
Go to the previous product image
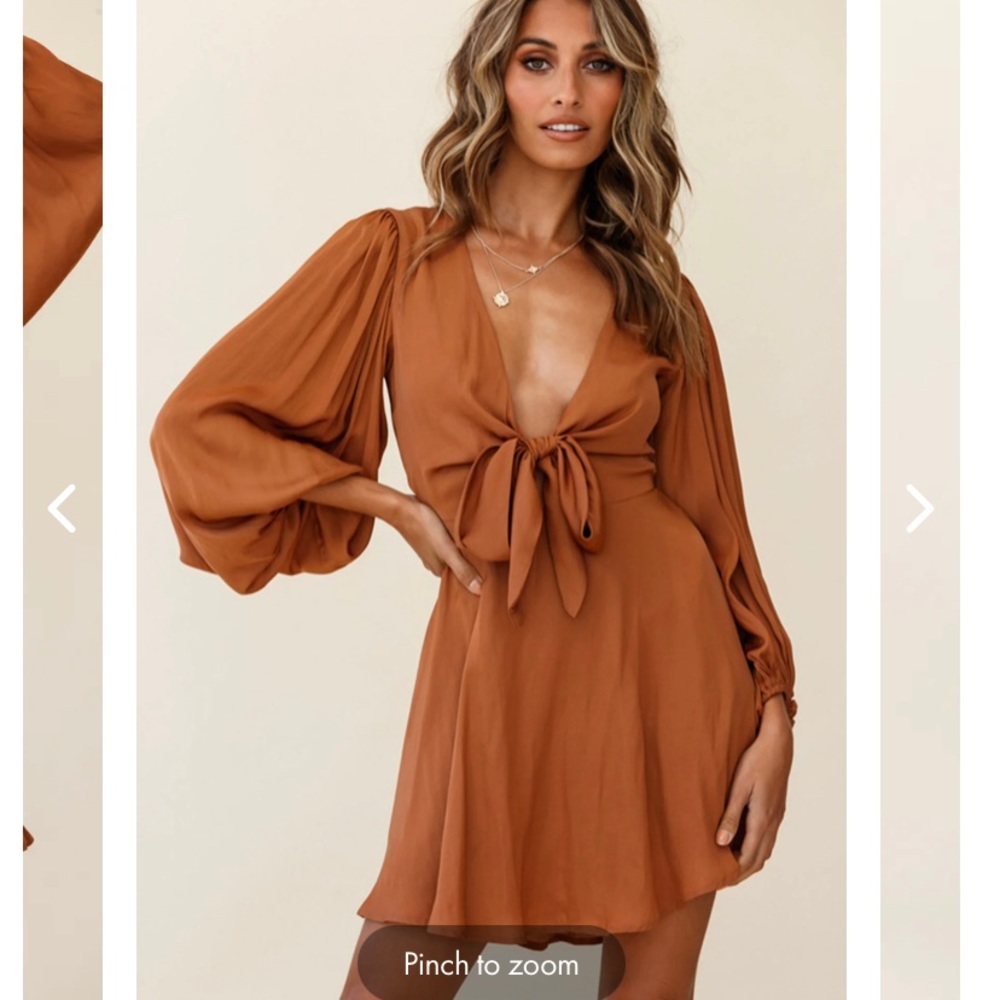tap(62, 508)
